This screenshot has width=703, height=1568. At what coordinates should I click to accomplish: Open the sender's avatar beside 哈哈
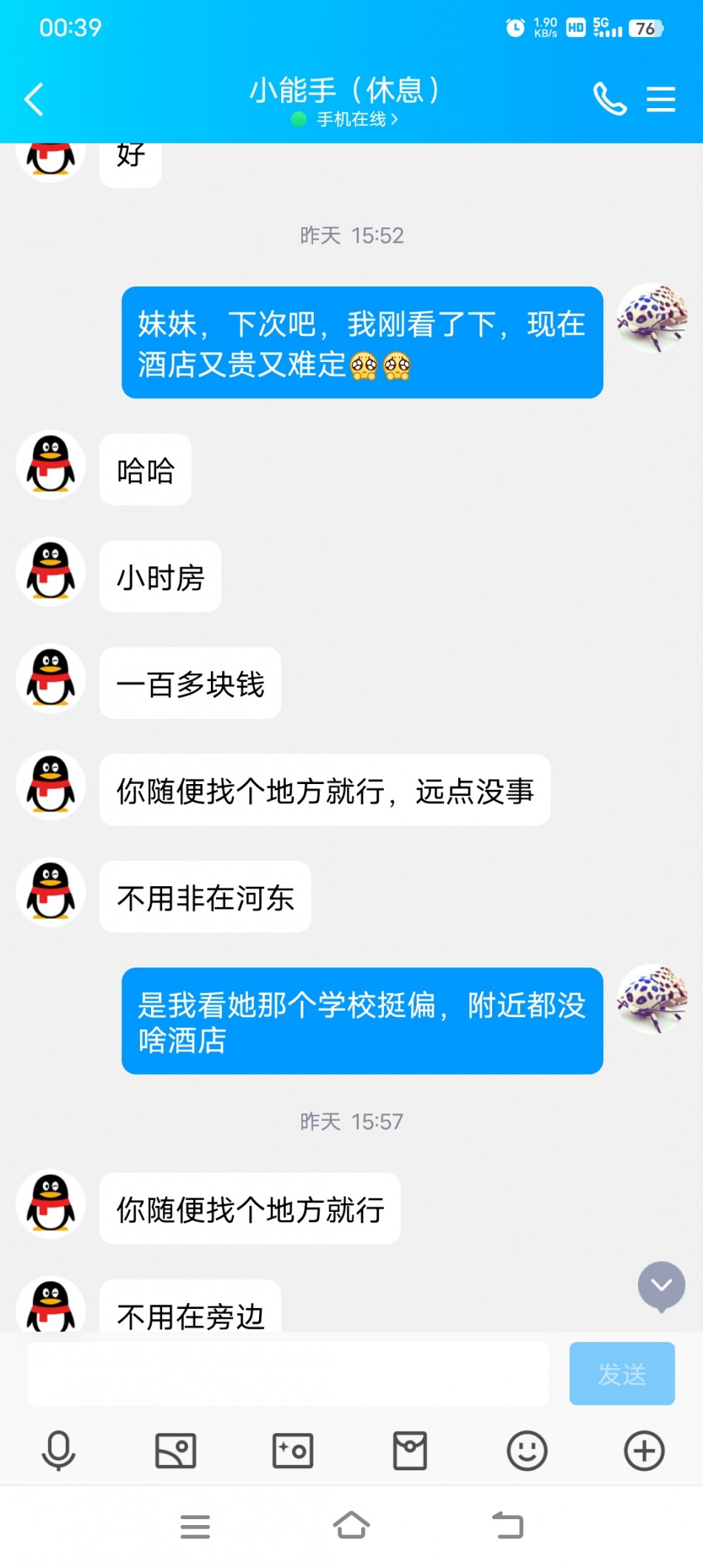click(51, 466)
